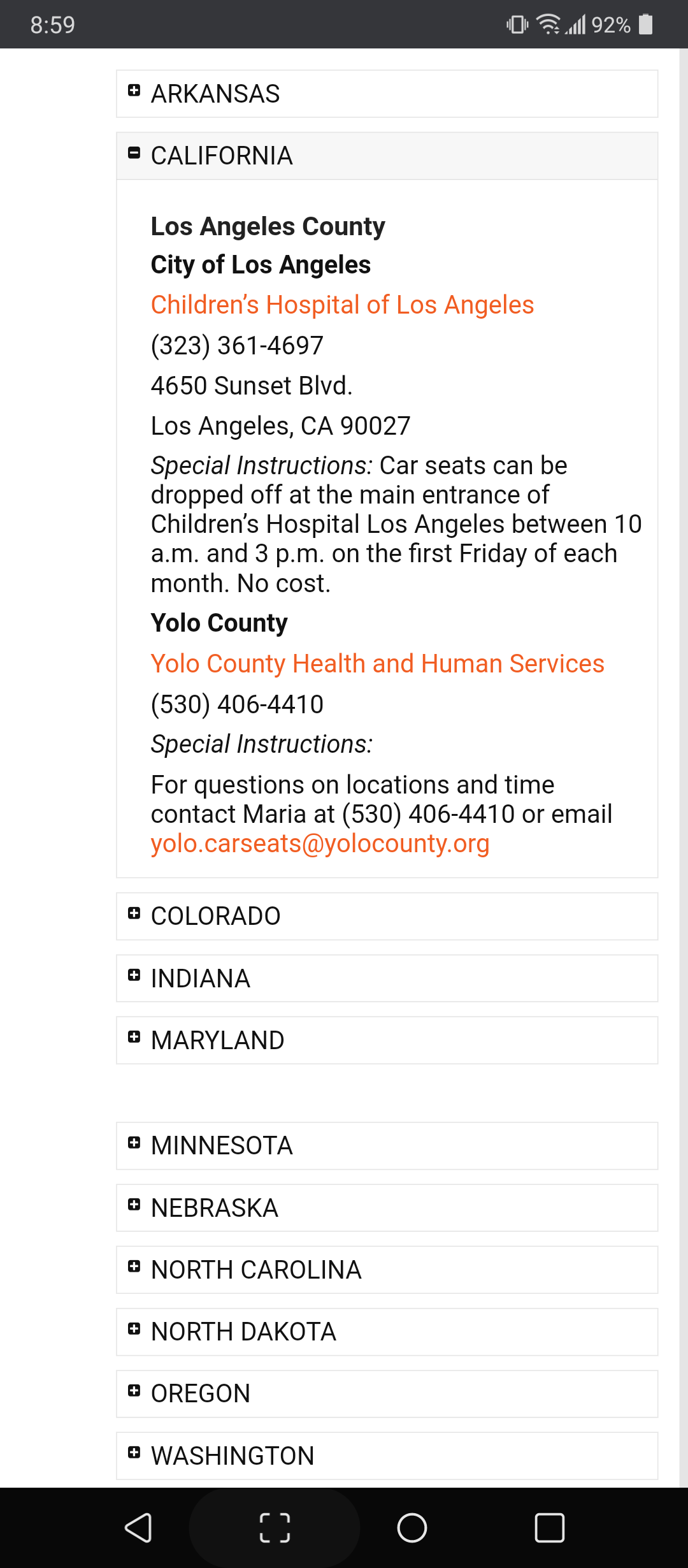Viewport: 688px width, 1568px height.
Task: Email yolo.carseats@yolocounty.org
Action: [x=320, y=843]
